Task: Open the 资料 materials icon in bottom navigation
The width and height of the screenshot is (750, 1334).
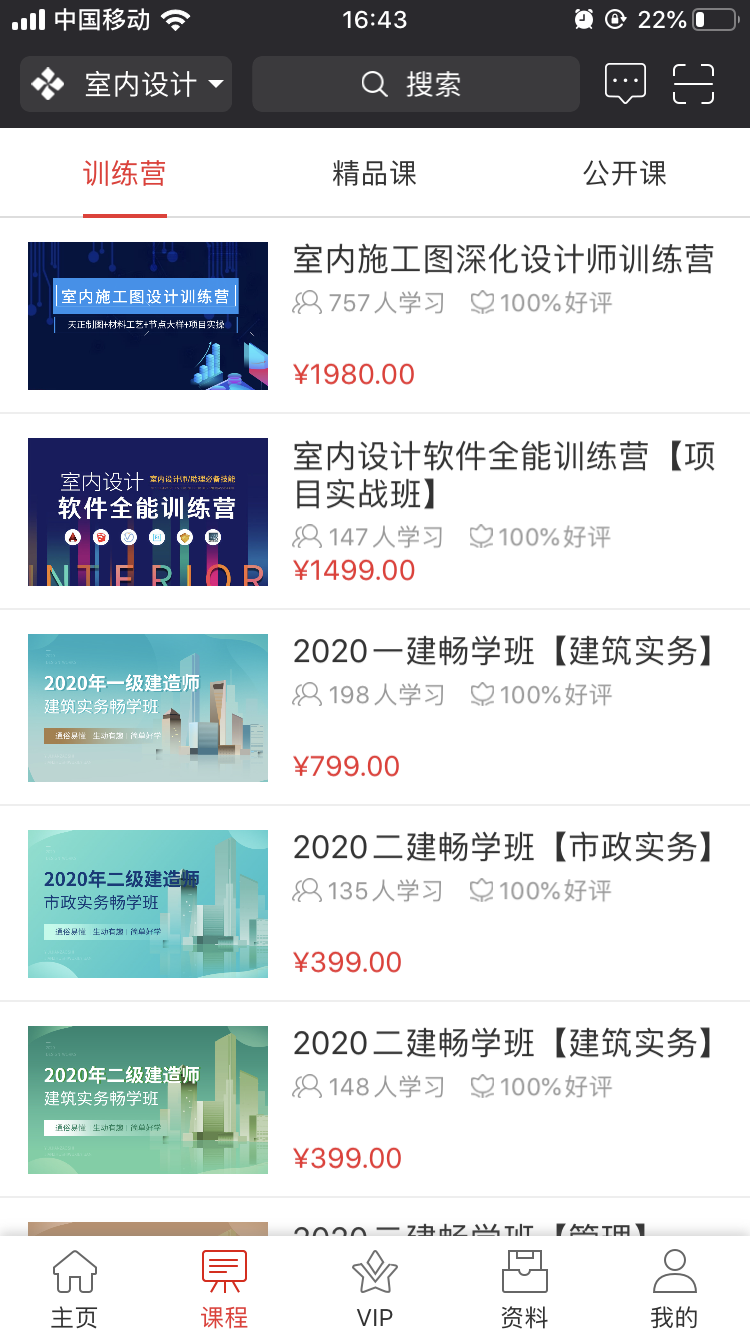Action: pos(523,1285)
